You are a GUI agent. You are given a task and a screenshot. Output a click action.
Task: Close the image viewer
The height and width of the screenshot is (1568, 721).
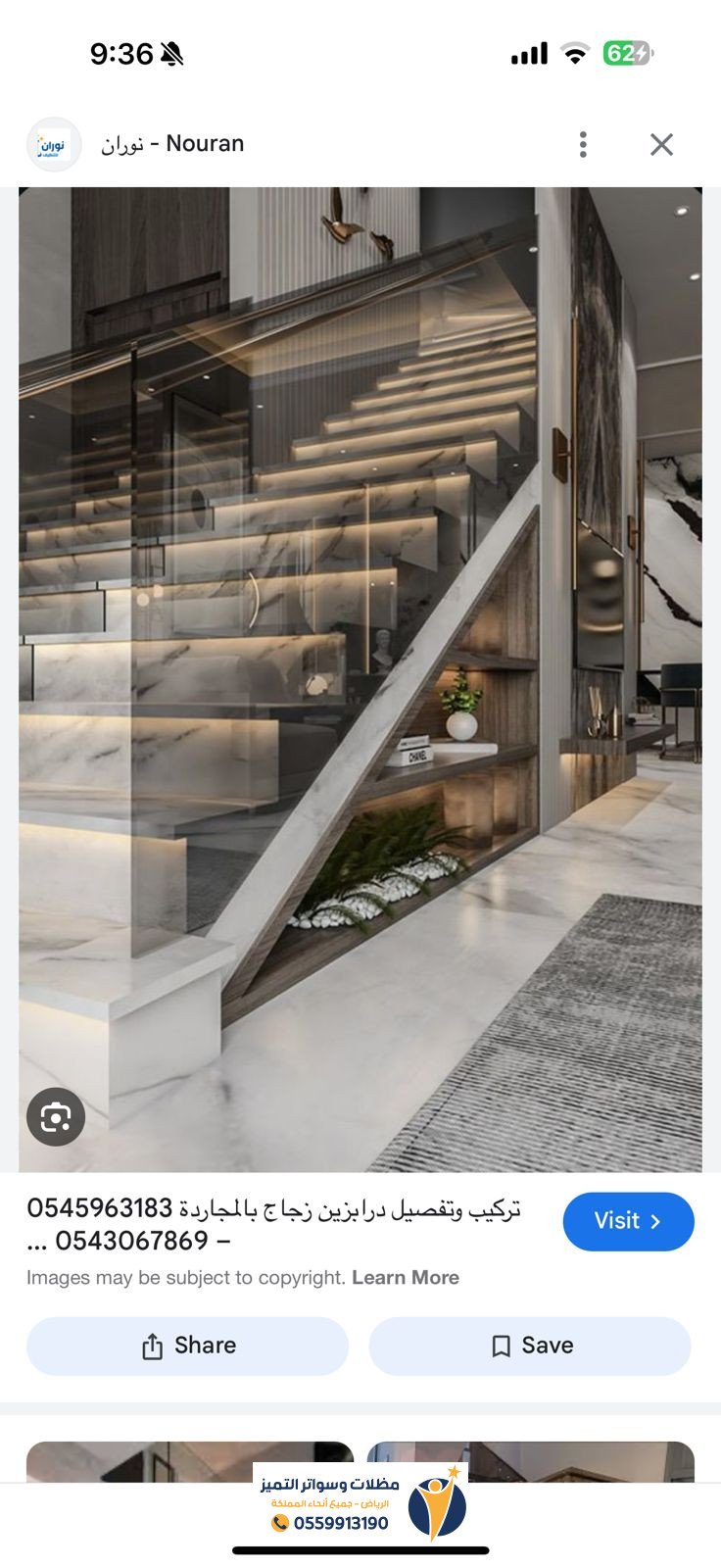662,144
